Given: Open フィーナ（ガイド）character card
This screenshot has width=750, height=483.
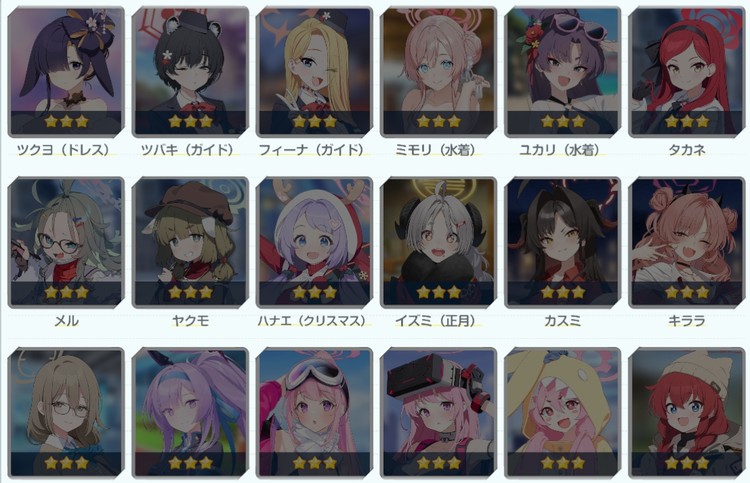Looking at the screenshot, I should coord(314,72).
